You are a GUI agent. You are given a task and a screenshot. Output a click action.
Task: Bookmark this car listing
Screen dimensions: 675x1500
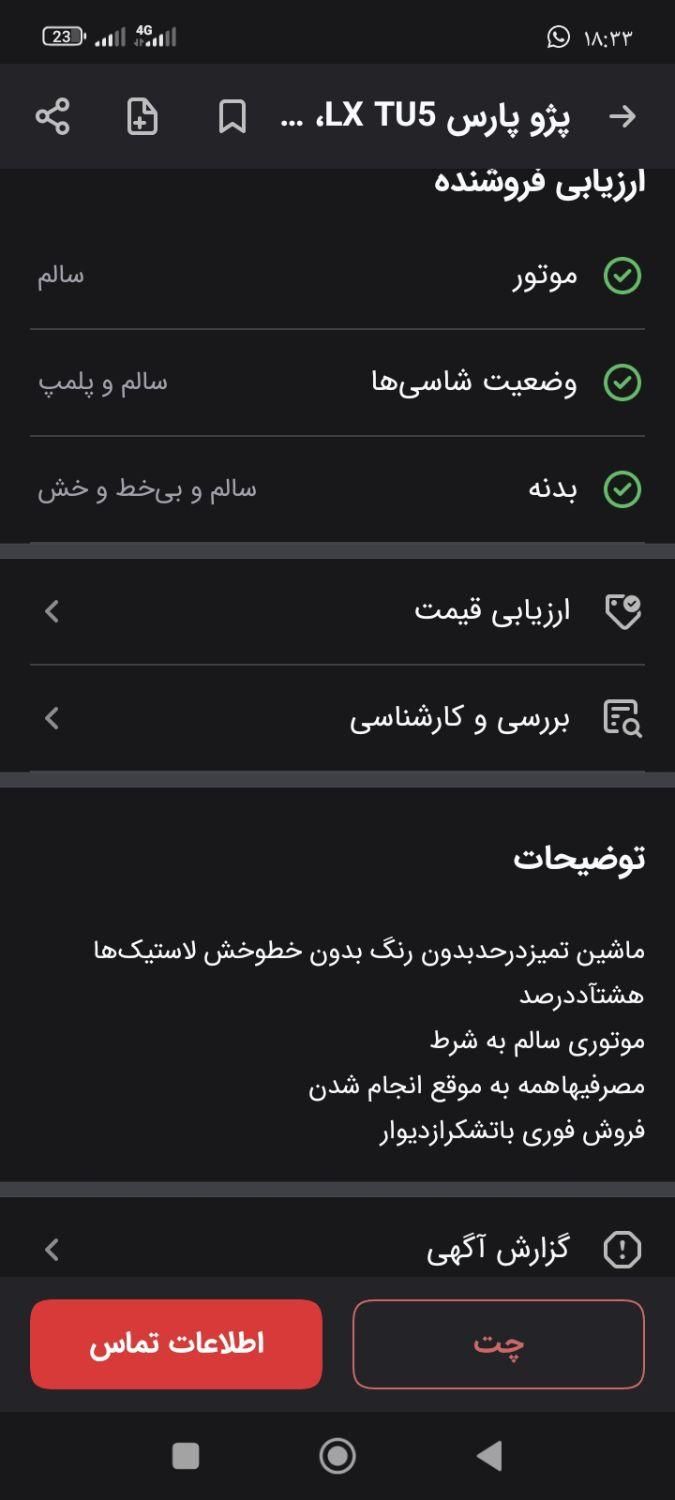pyautogui.click(x=232, y=117)
